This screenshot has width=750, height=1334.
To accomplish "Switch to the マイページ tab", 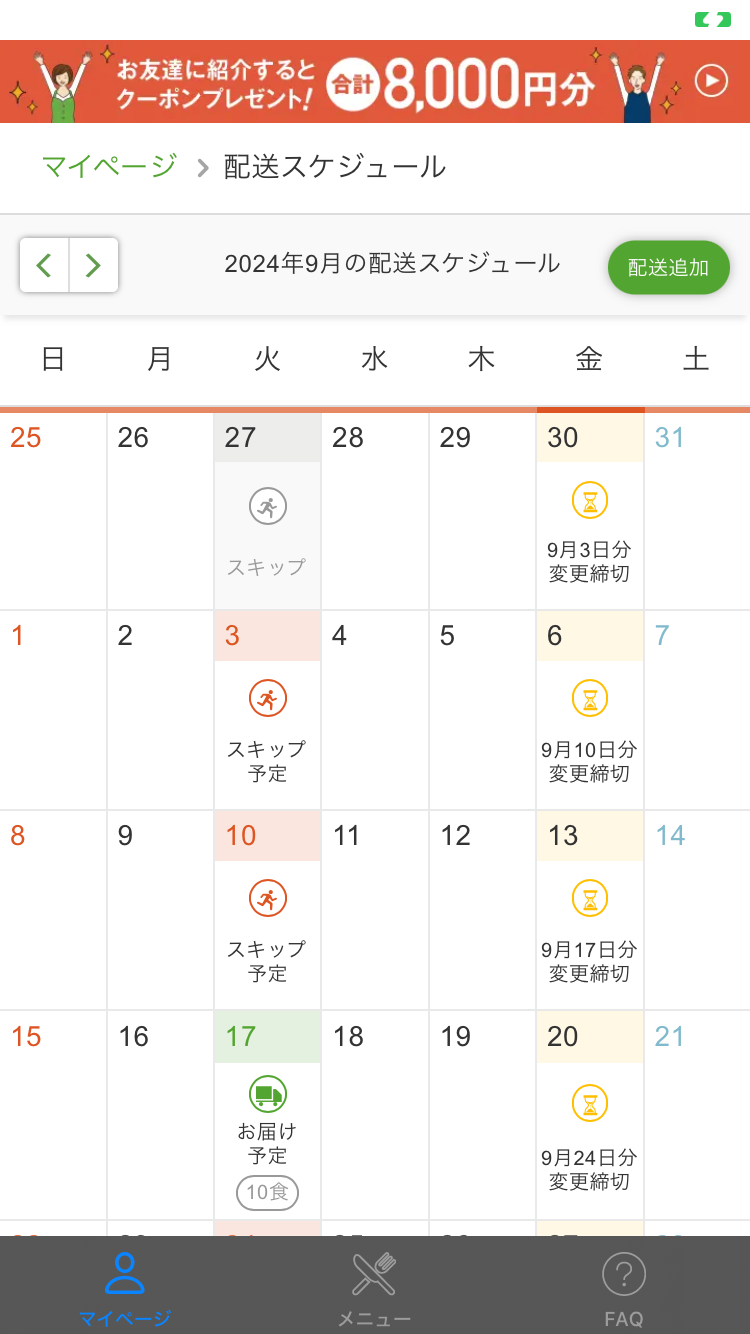I will pyautogui.click(x=125, y=1287).
